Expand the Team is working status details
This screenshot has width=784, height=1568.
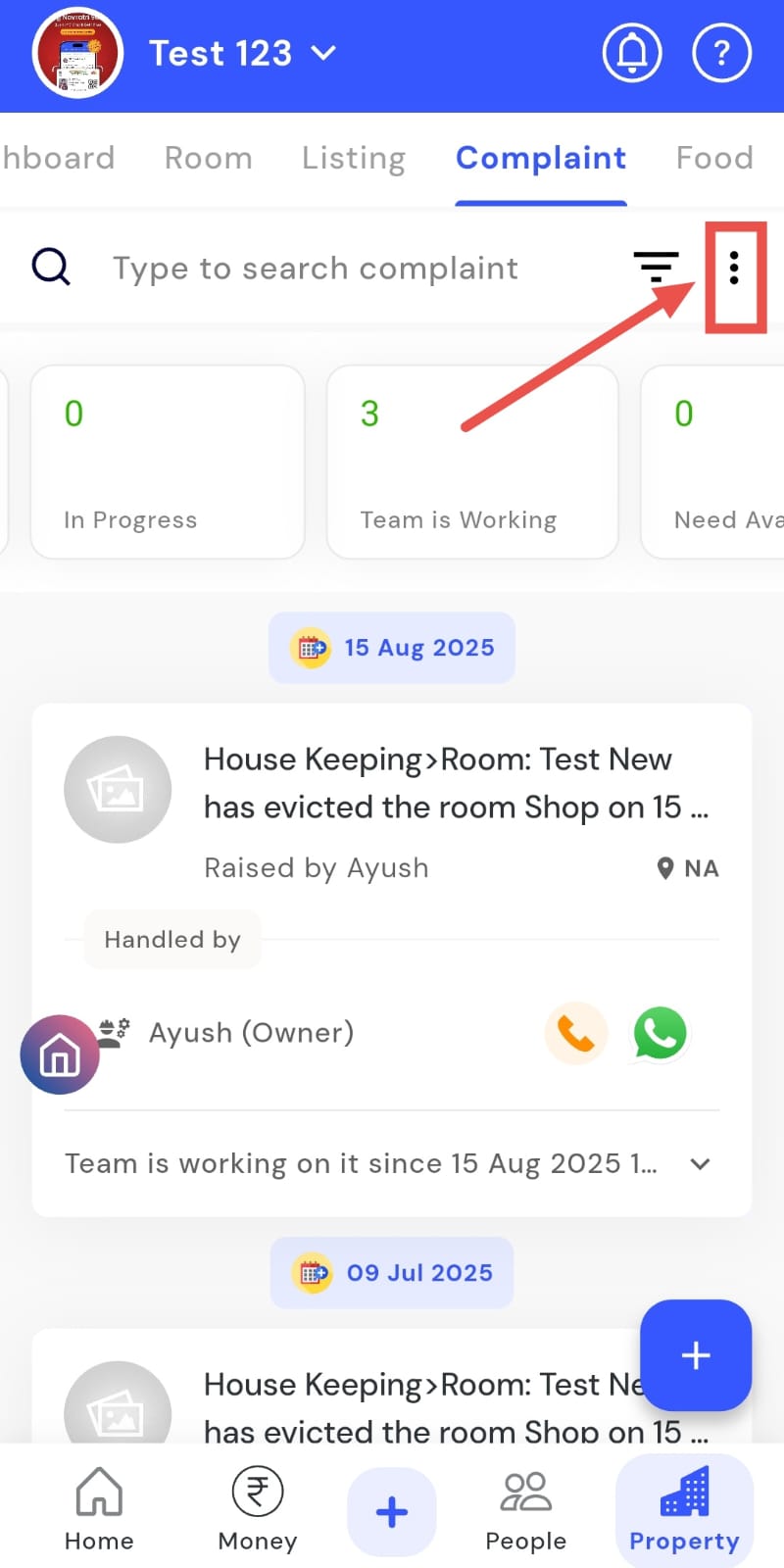pos(700,1163)
